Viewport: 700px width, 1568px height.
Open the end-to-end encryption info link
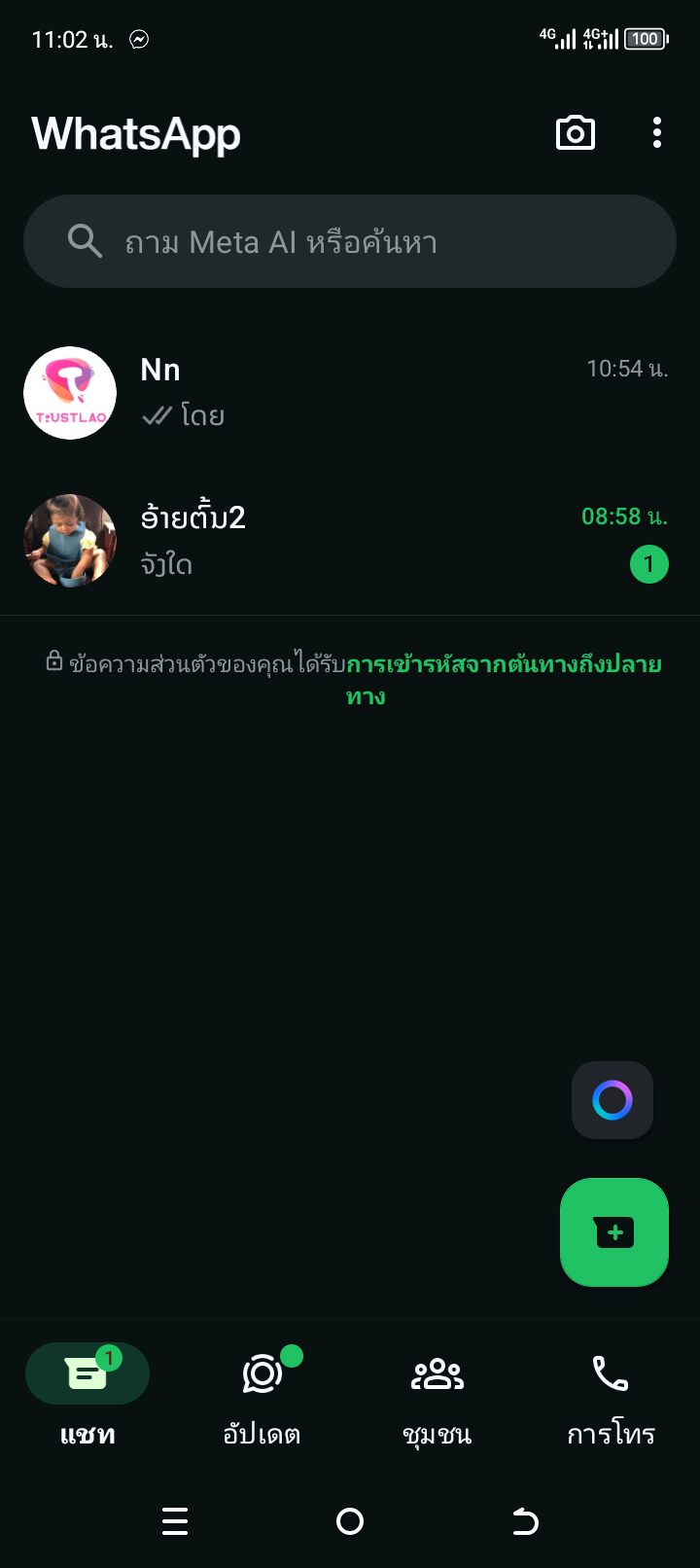pyautogui.click(x=504, y=665)
